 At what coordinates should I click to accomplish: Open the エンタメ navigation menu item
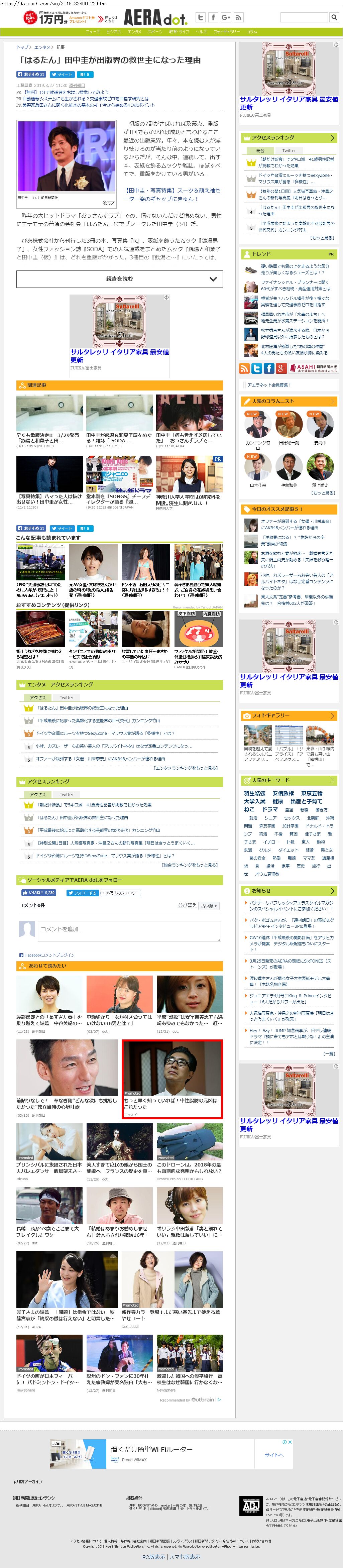[x=134, y=32]
